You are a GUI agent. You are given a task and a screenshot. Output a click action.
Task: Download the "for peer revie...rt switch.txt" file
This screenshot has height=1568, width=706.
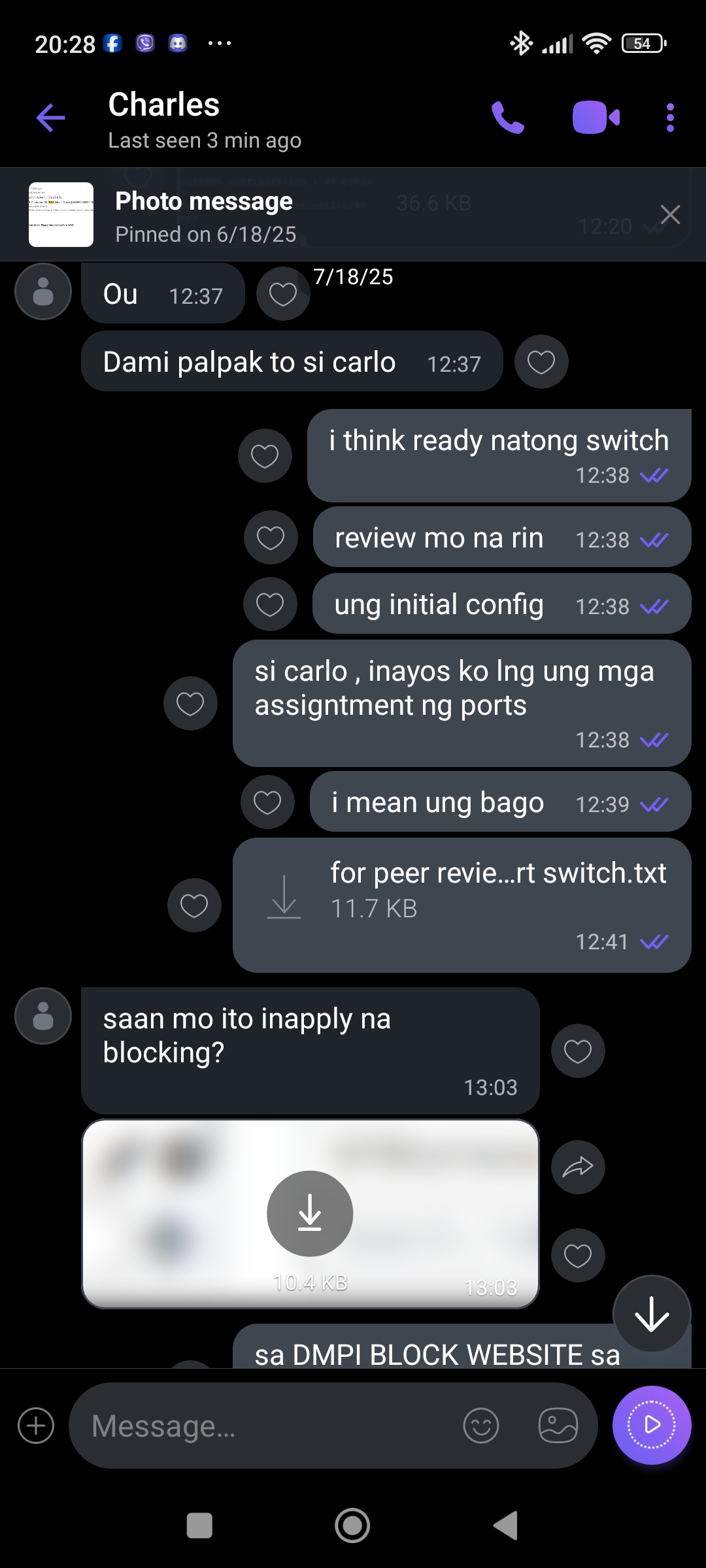pos(284,896)
